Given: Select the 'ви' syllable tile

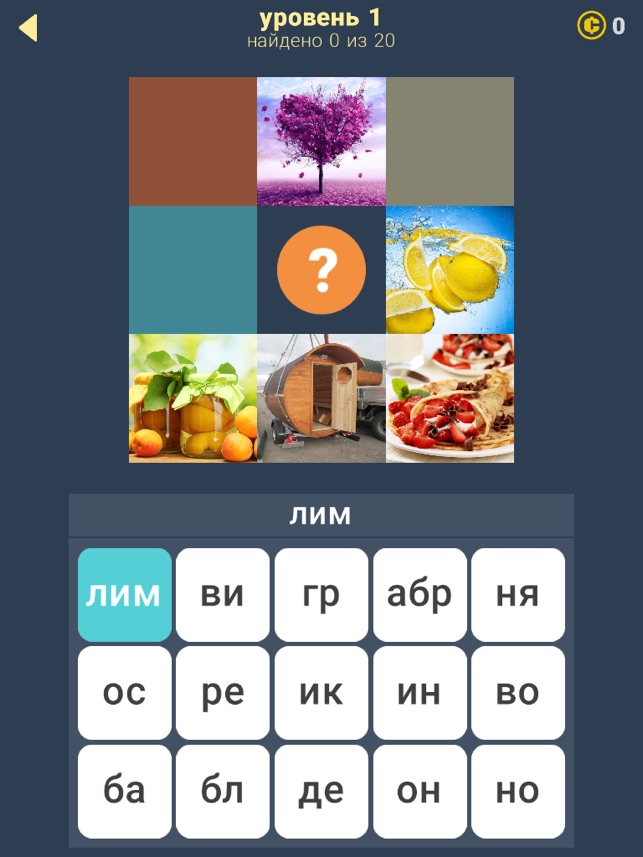Looking at the screenshot, I should coord(222,595).
